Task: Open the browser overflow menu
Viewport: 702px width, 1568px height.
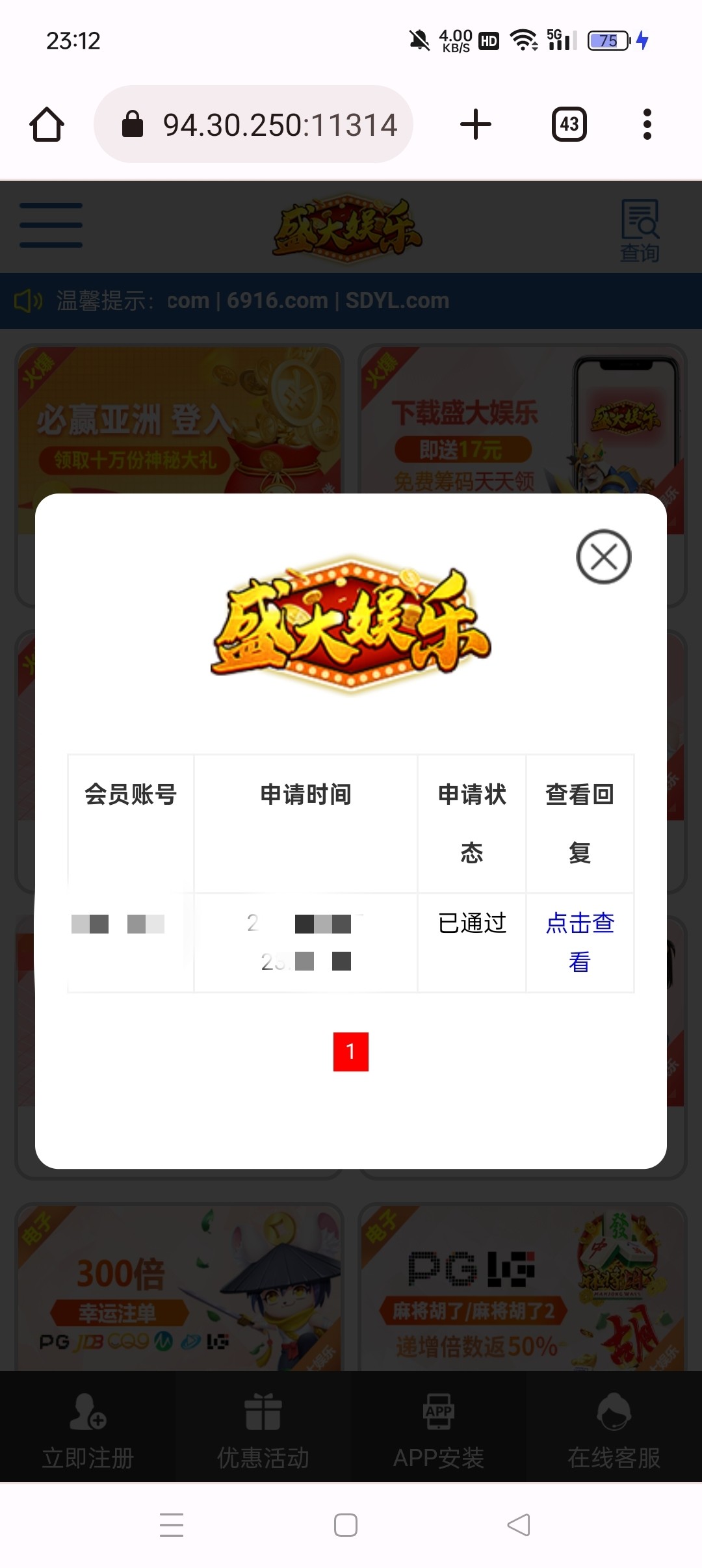Action: pyautogui.click(x=647, y=124)
